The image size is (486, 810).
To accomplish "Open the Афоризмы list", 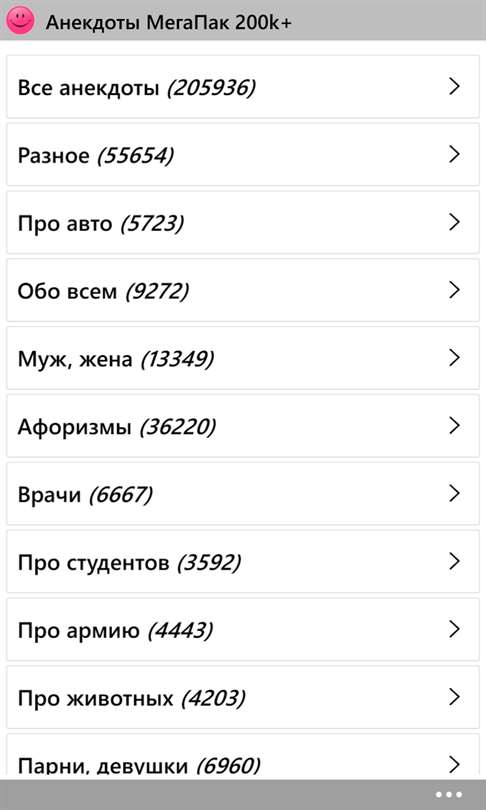I will [243, 426].
